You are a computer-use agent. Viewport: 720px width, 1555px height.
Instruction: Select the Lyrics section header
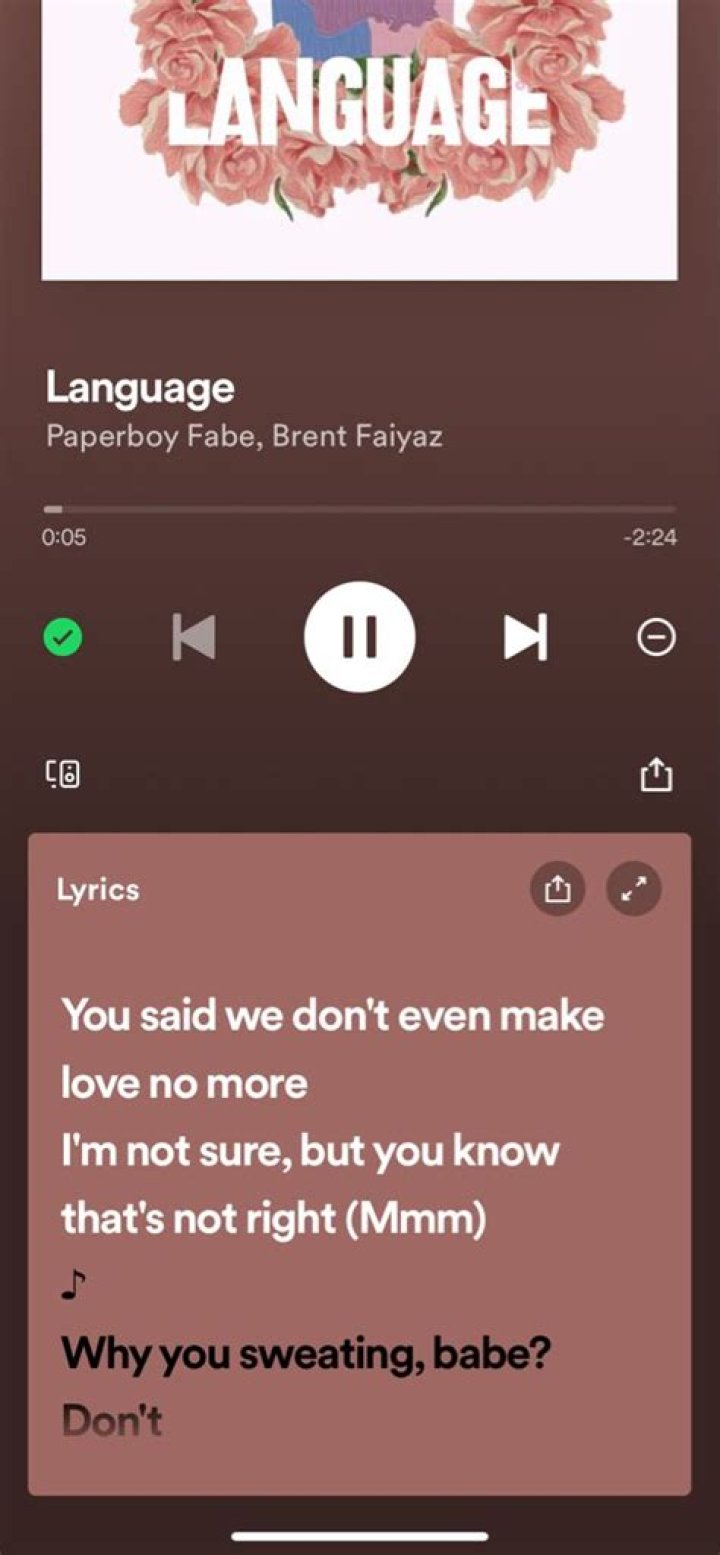pyautogui.click(x=97, y=890)
